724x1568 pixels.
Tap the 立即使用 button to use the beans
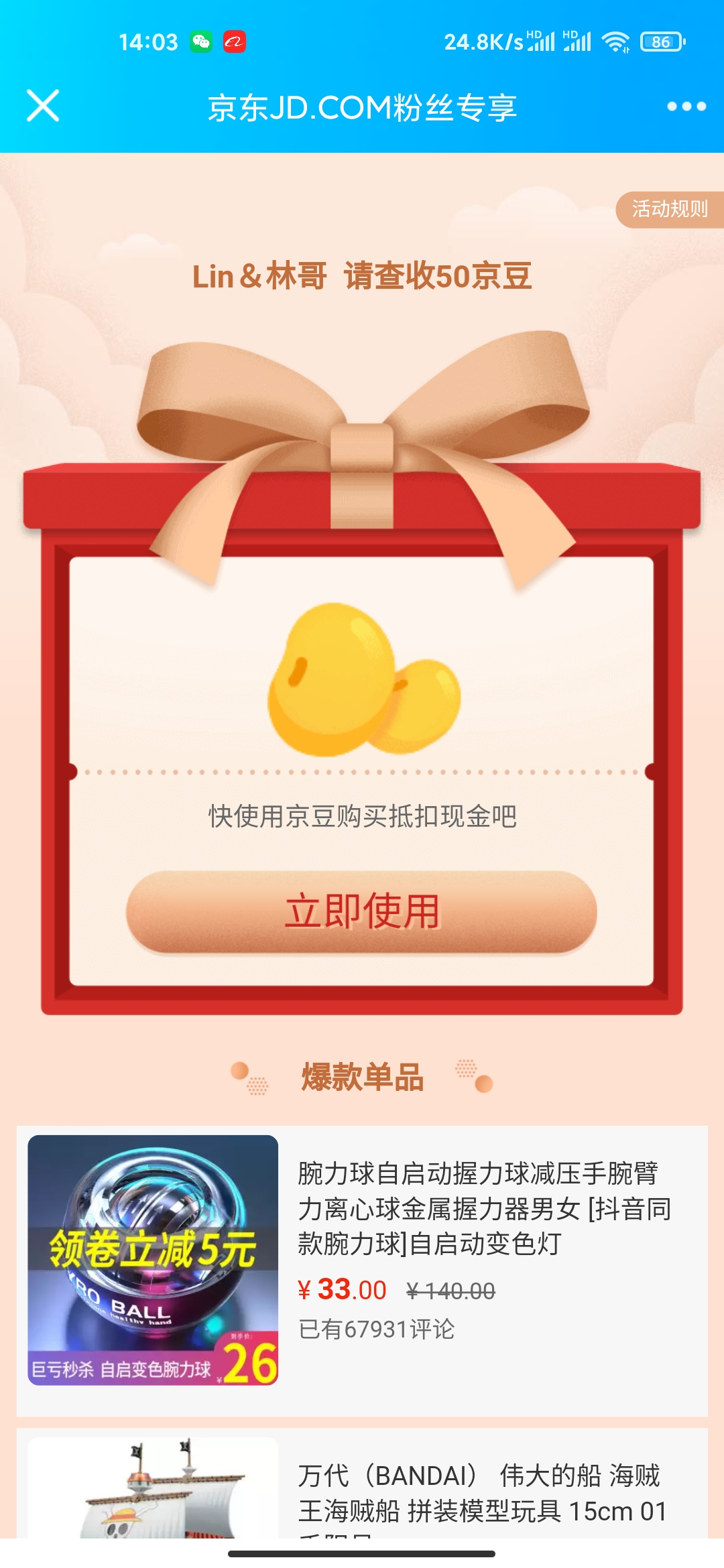tap(361, 912)
